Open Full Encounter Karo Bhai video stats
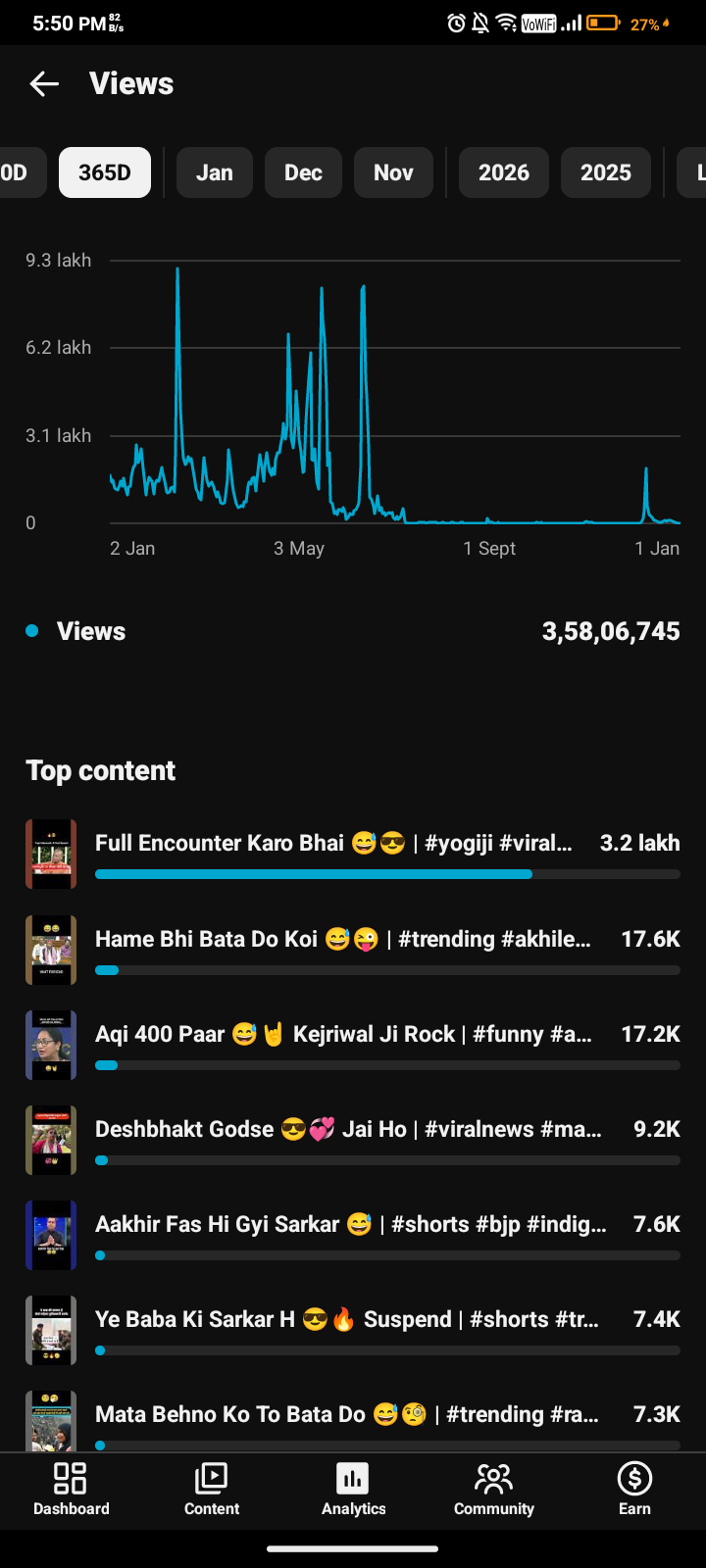 pyautogui.click(x=333, y=844)
